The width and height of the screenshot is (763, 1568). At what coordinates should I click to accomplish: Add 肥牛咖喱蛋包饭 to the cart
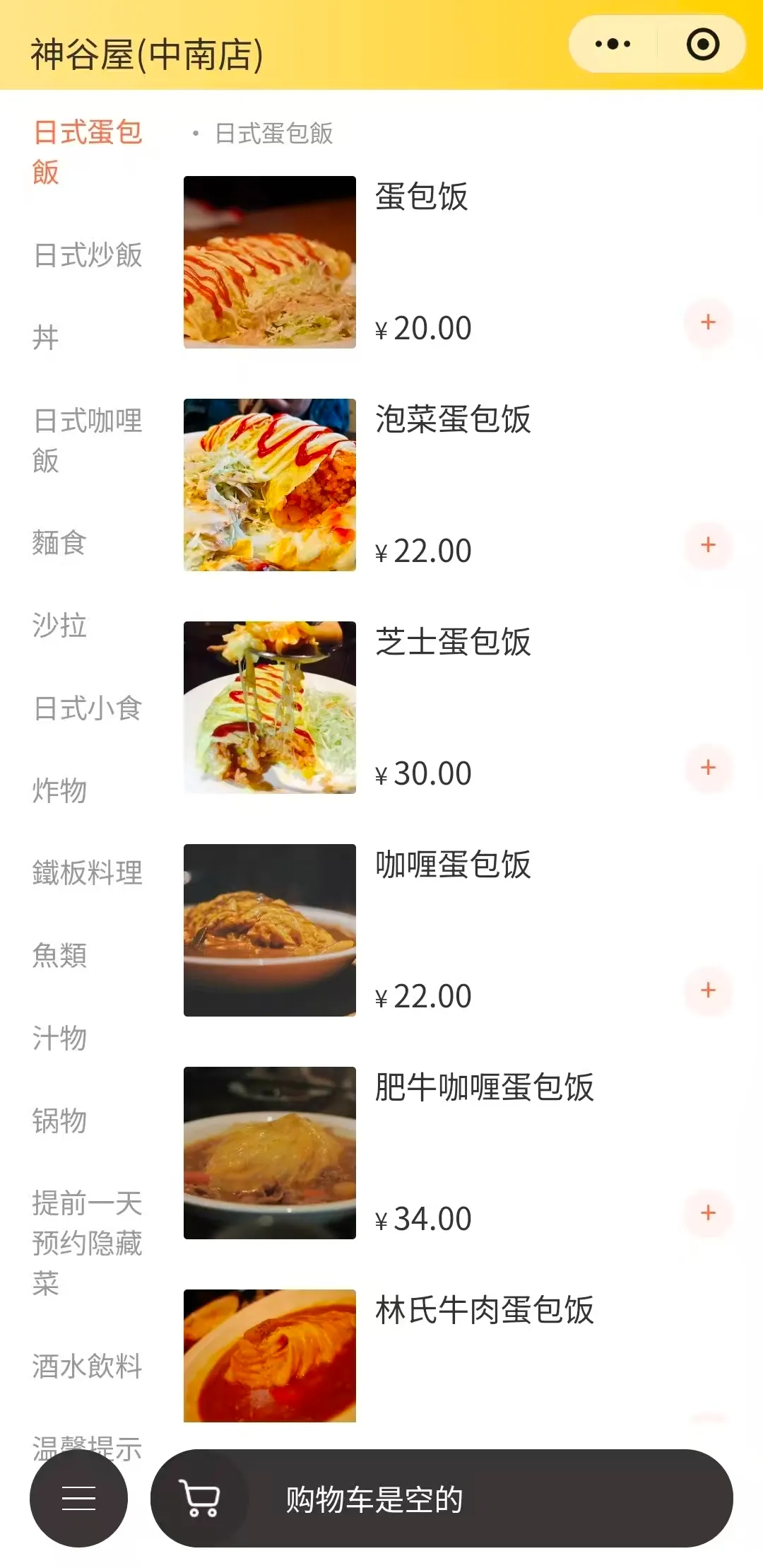tap(708, 1214)
